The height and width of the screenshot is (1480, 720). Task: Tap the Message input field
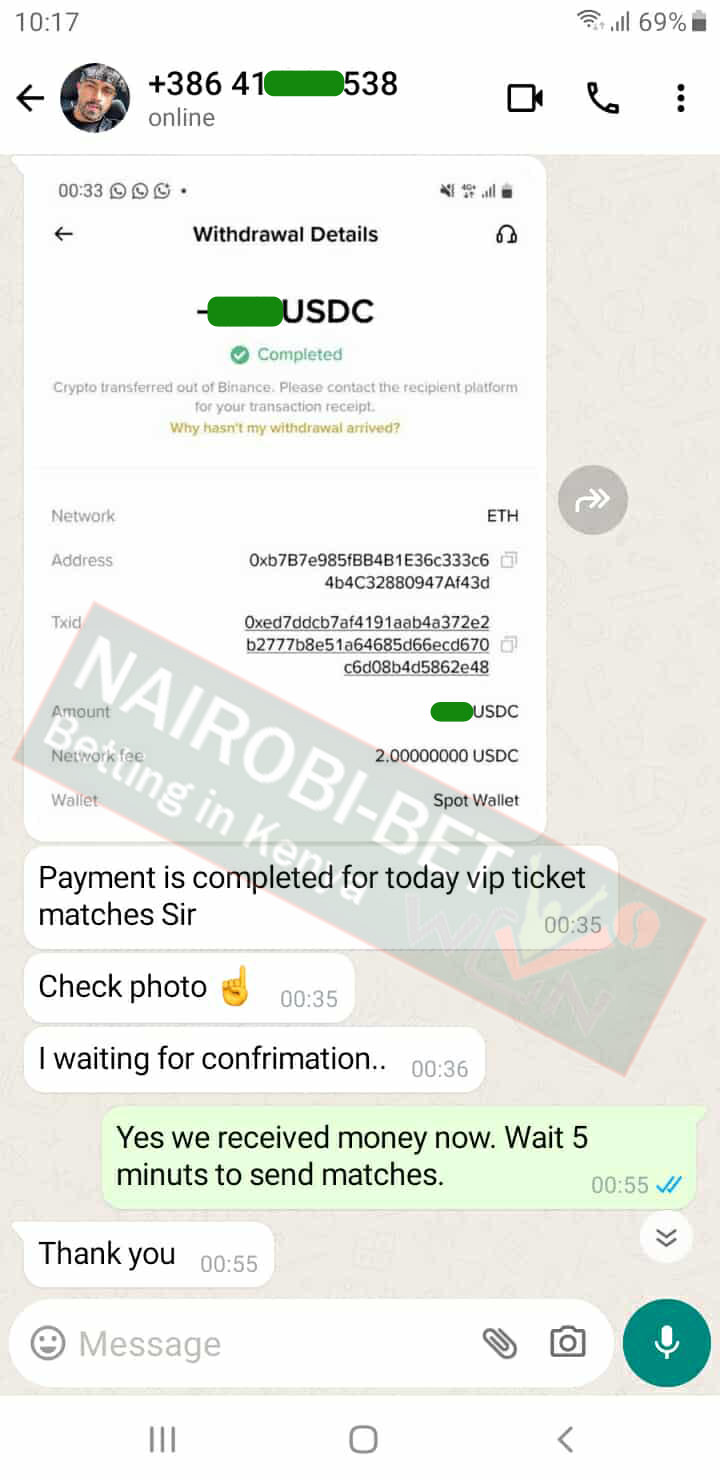[x=250, y=1343]
